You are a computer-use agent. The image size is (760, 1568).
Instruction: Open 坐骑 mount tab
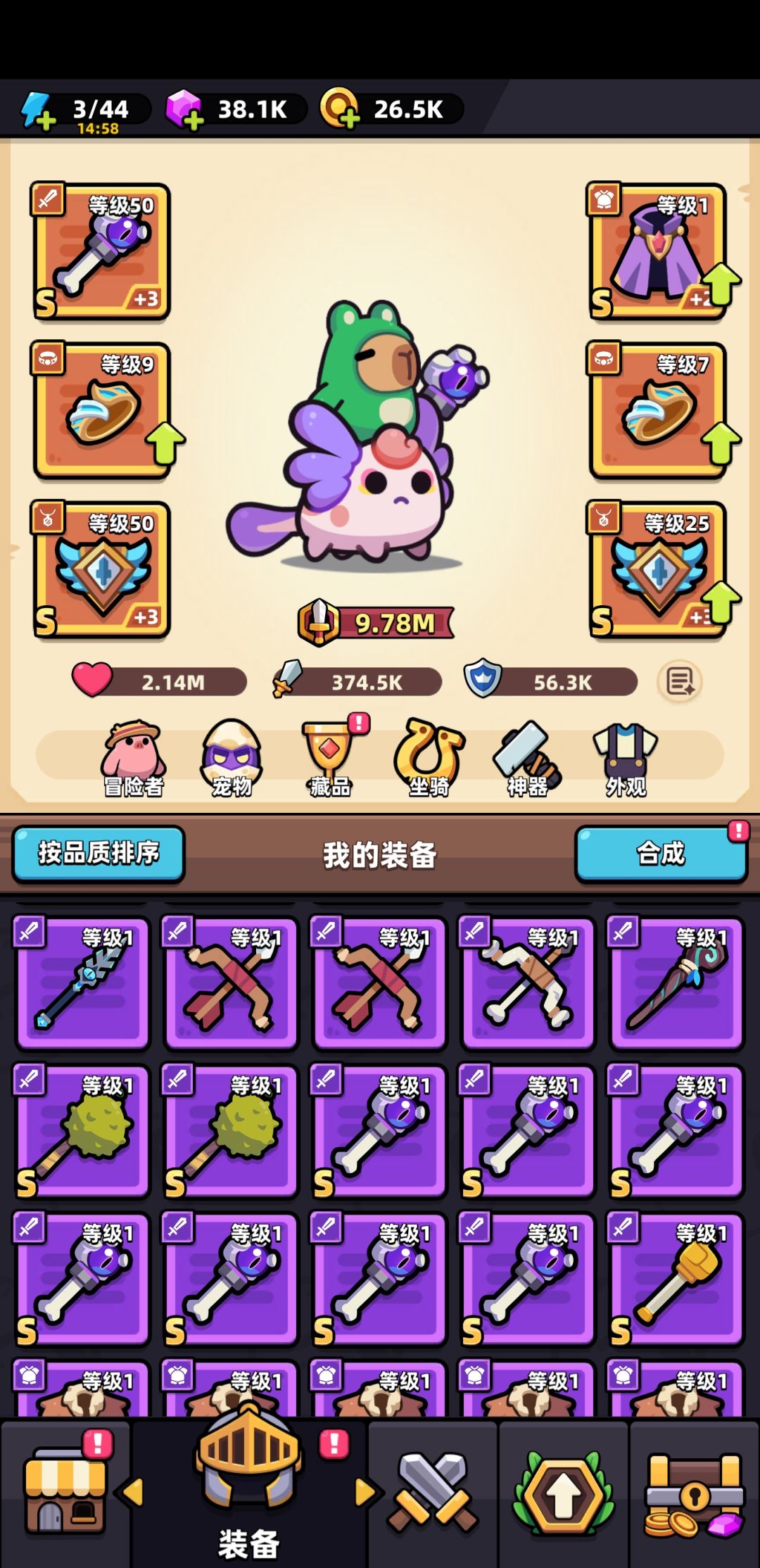pos(429,759)
